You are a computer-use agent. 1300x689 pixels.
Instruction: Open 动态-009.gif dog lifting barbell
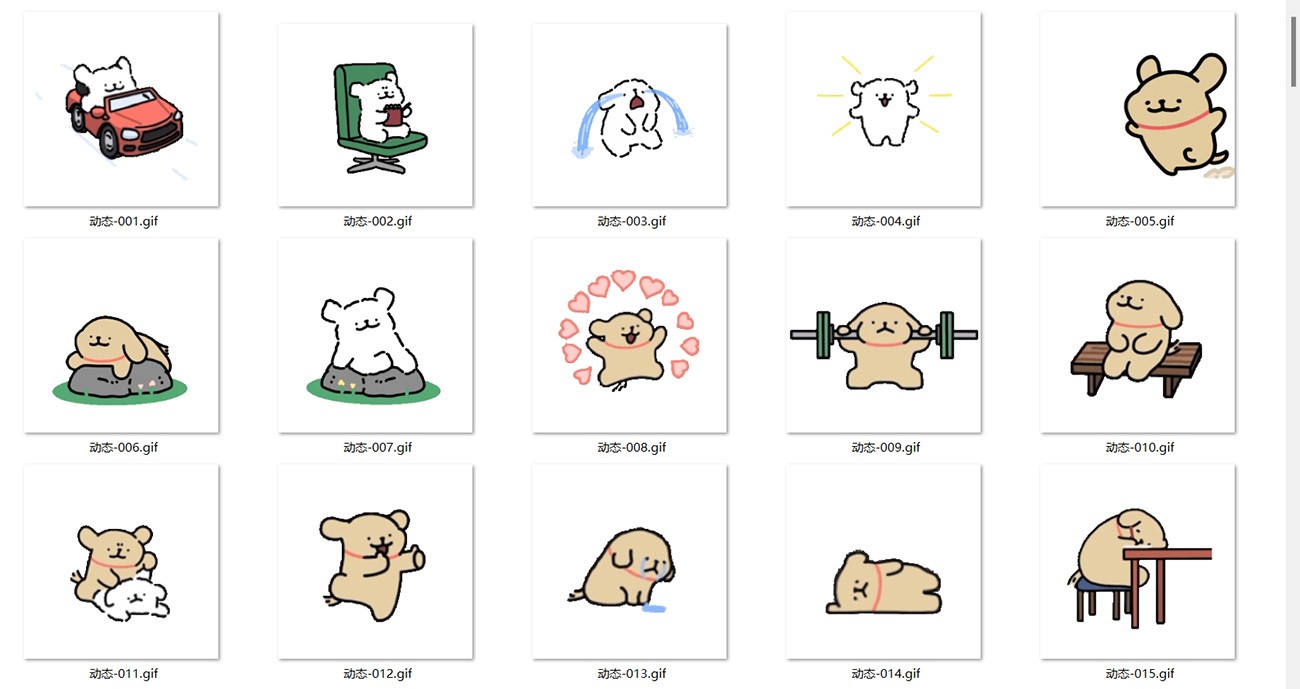click(883, 336)
